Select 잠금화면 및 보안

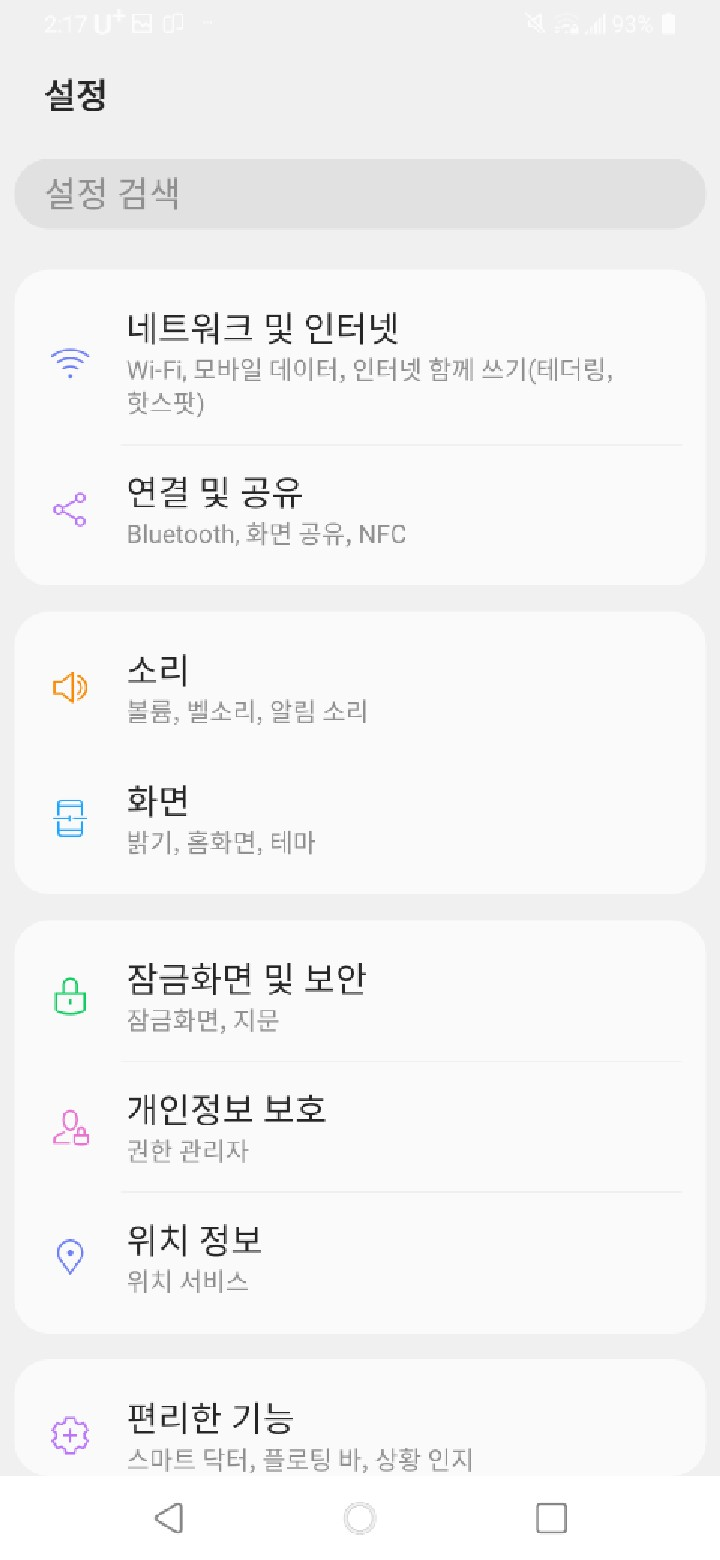360,996
